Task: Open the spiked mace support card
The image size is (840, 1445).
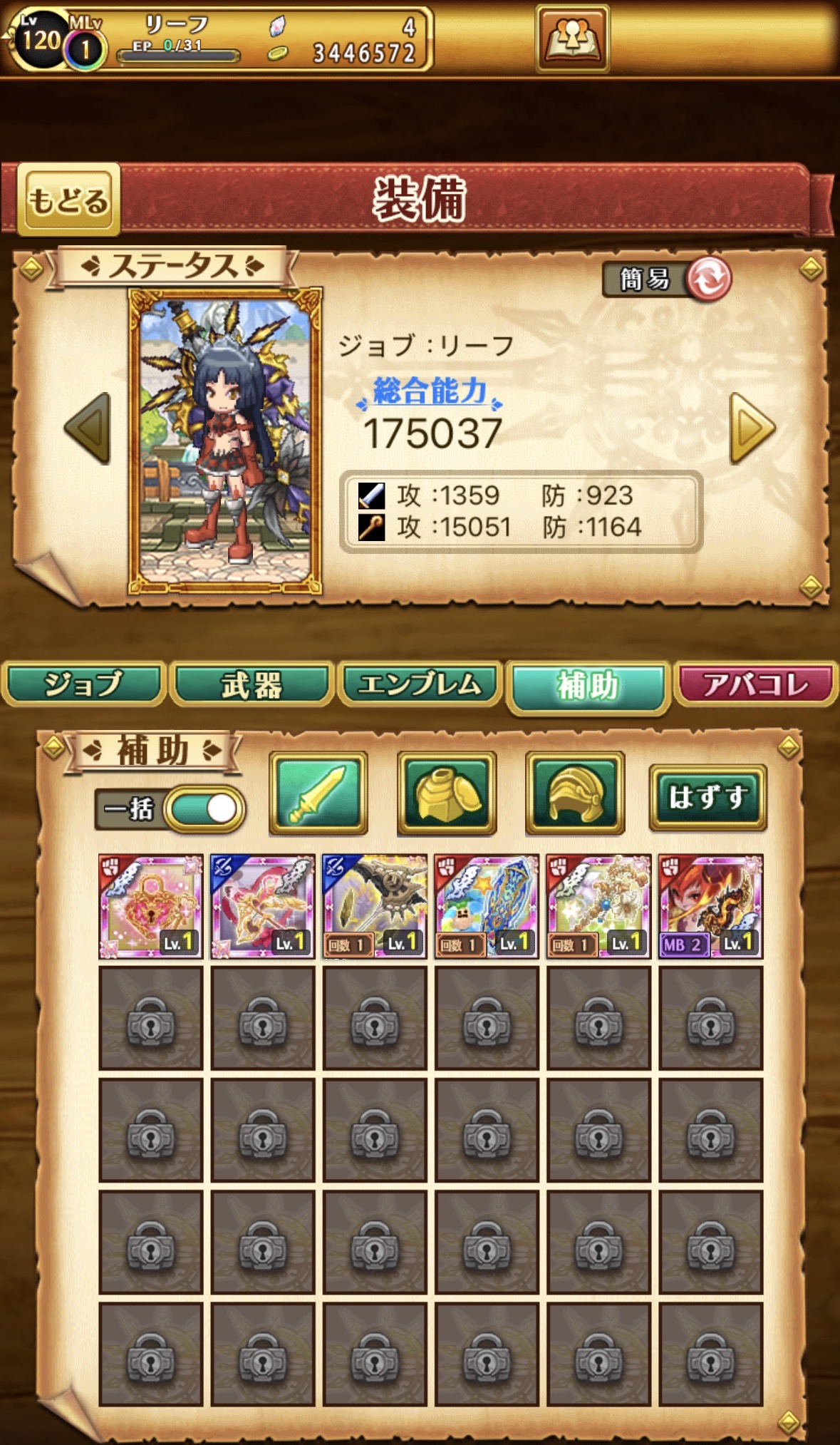Action: (x=375, y=906)
